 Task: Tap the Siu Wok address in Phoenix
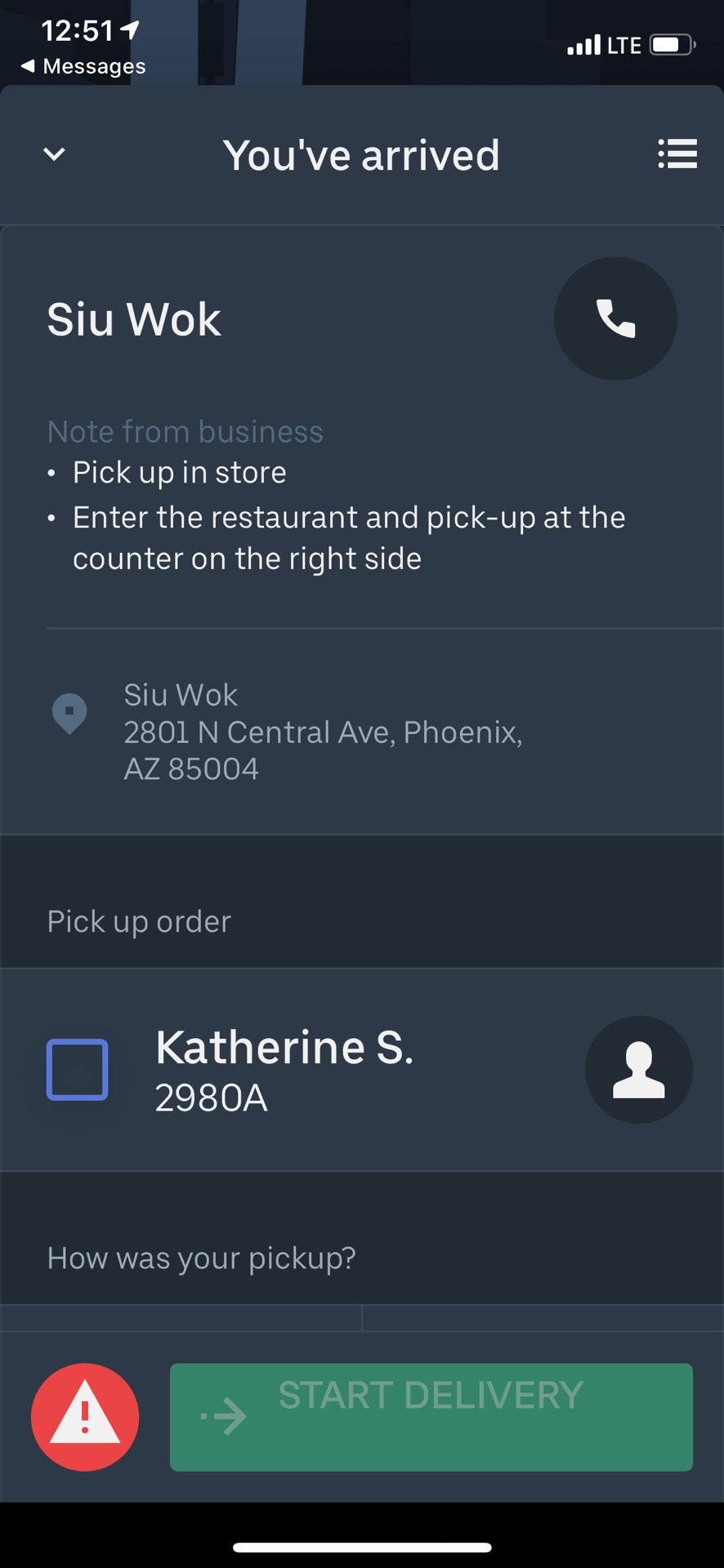pyautogui.click(x=324, y=750)
